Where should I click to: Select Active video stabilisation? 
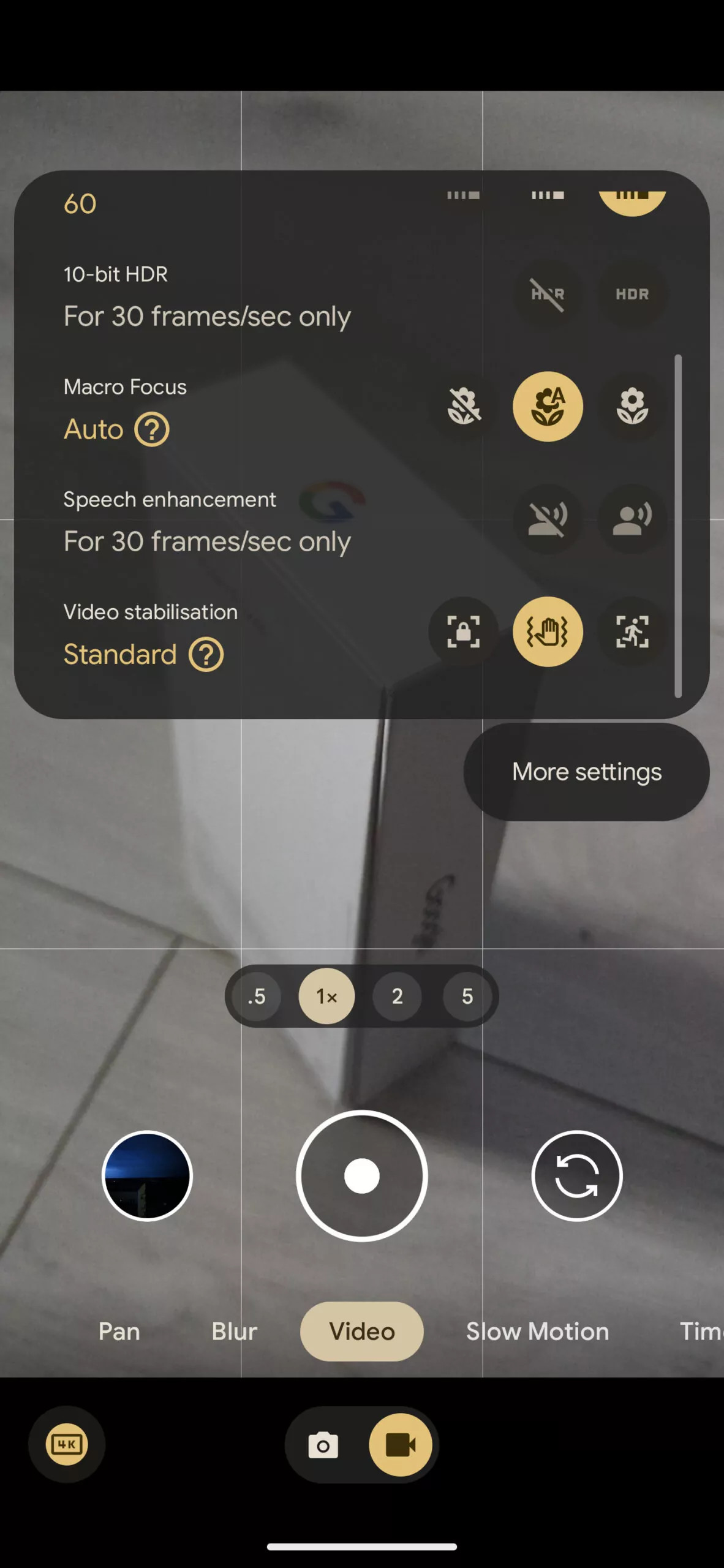pyautogui.click(x=632, y=631)
